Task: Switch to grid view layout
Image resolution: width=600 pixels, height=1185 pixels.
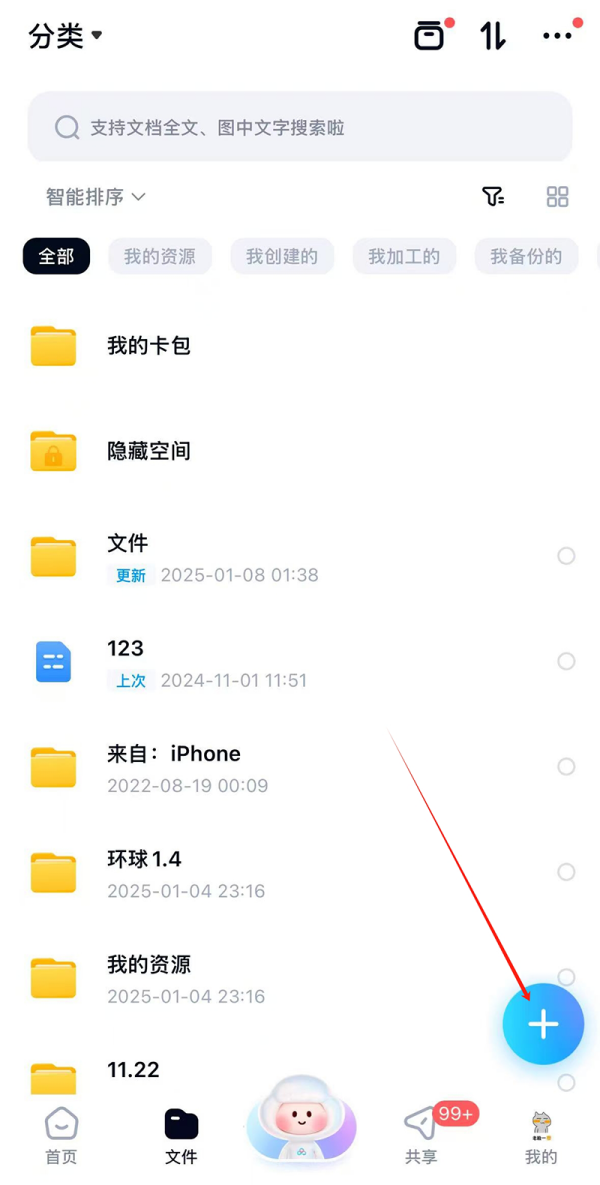Action: pyautogui.click(x=557, y=197)
